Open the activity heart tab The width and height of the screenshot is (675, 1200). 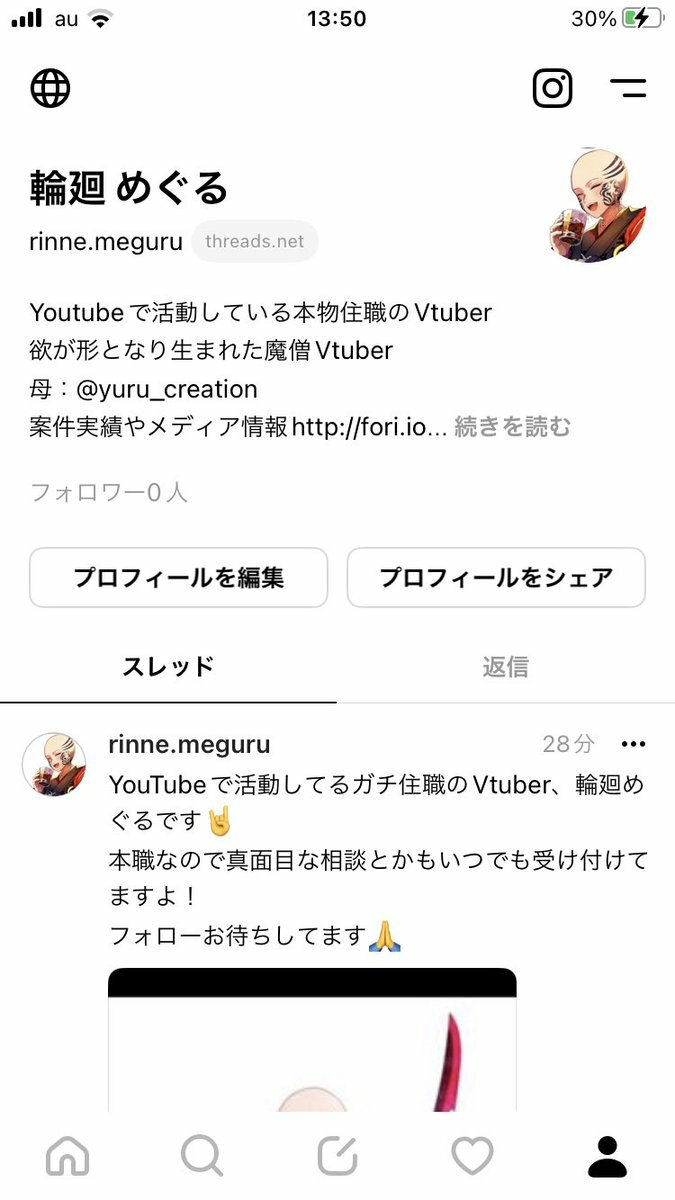pyautogui.click(x=472, y=1158)
